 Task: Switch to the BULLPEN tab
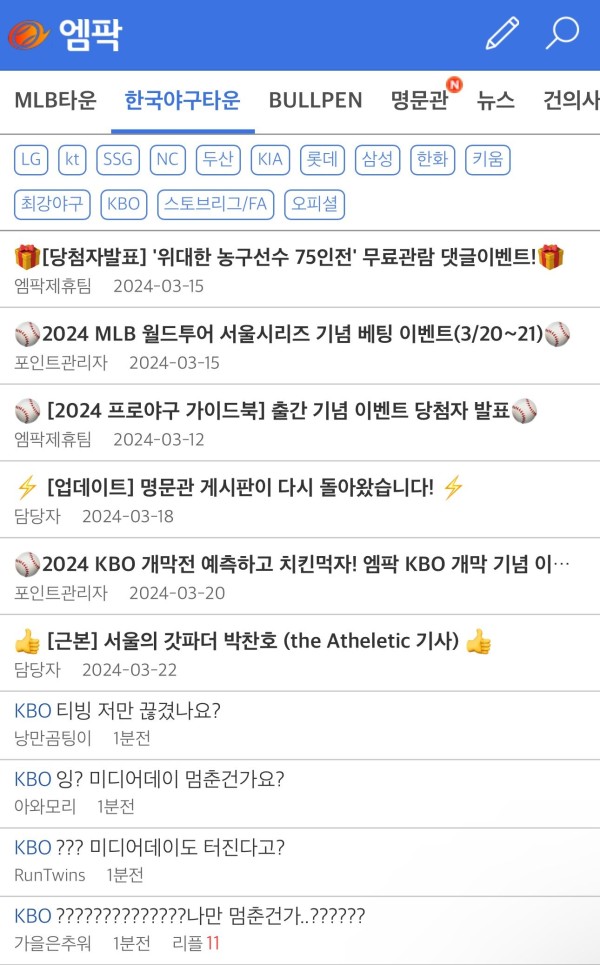coord(315,100)
